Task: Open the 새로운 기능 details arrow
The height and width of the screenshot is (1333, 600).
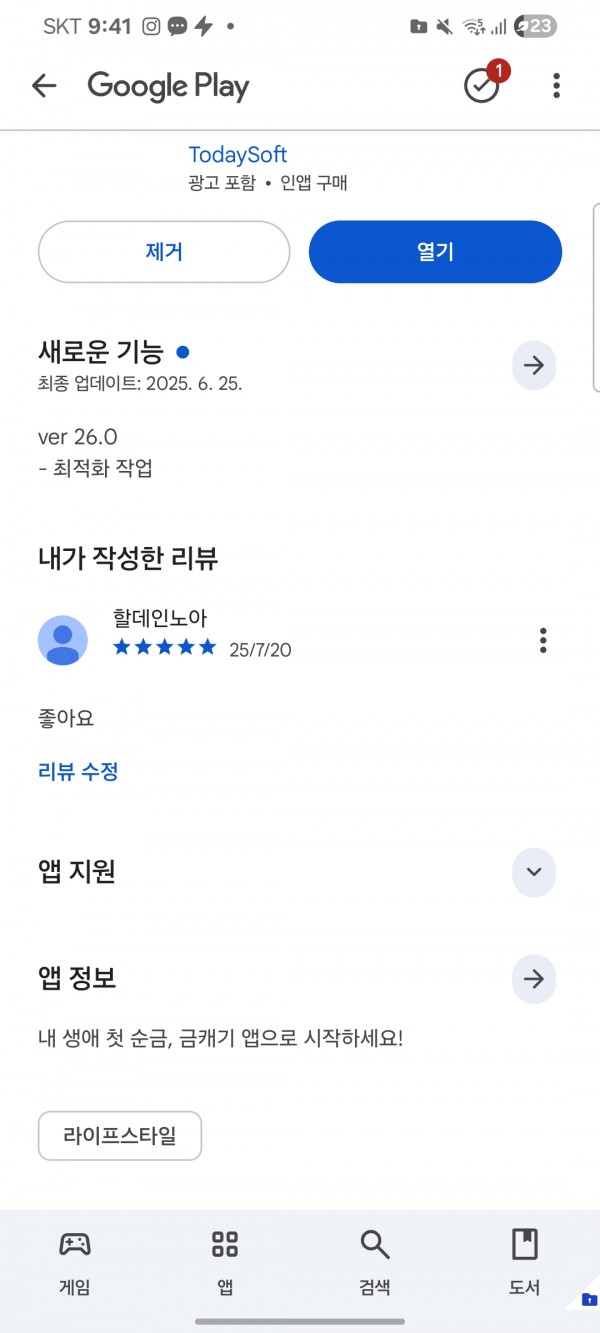Action: click(x=534, y=366)
